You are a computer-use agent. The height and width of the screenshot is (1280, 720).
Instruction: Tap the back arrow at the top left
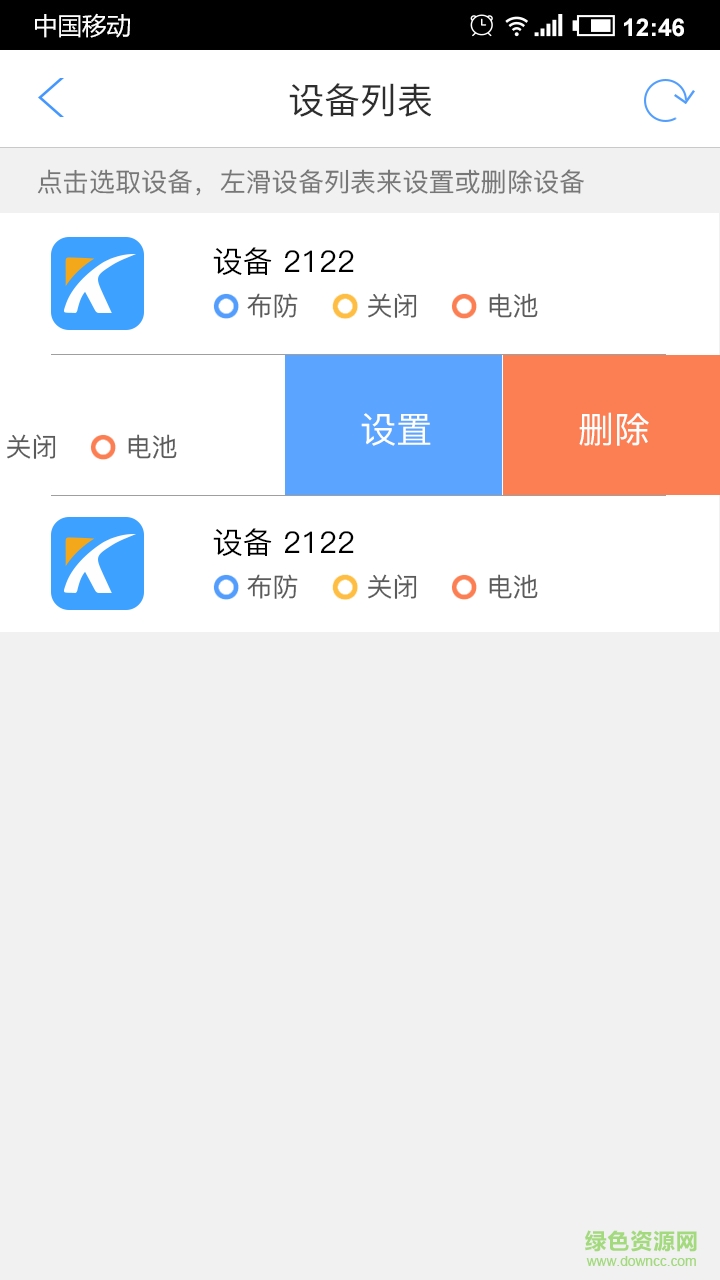[50, 97]
